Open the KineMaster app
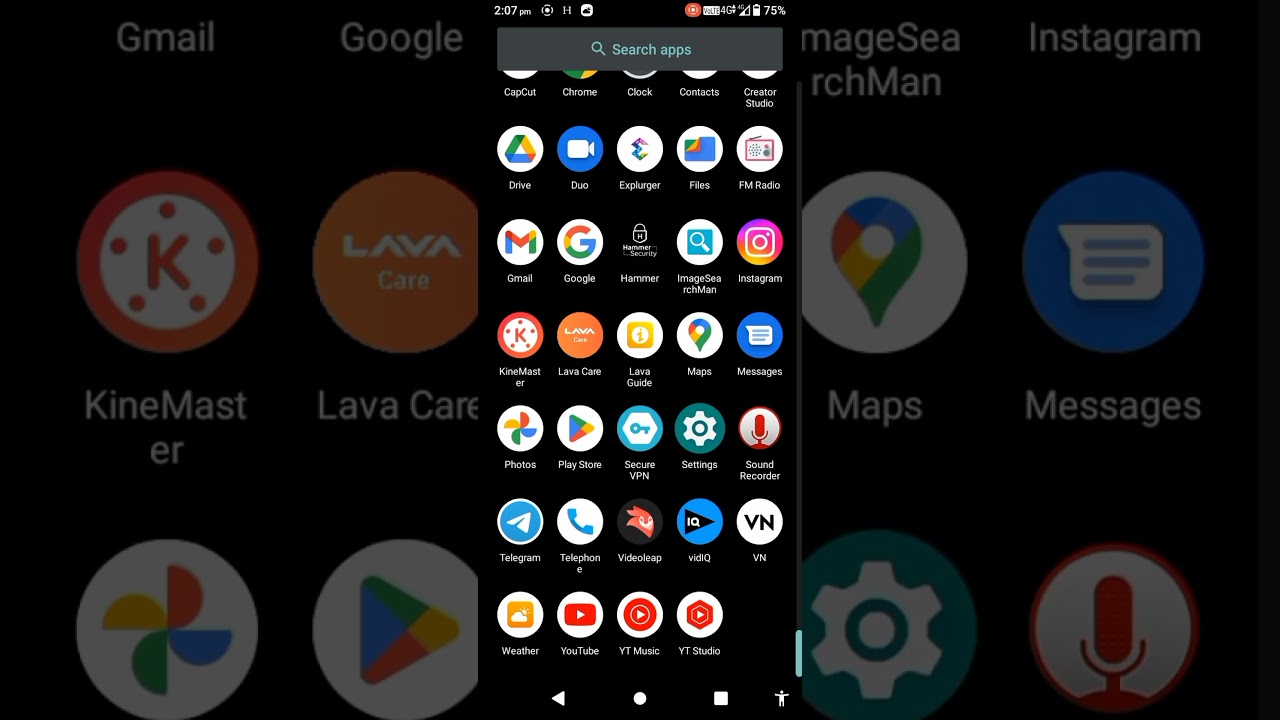 [x=520, y=336]
